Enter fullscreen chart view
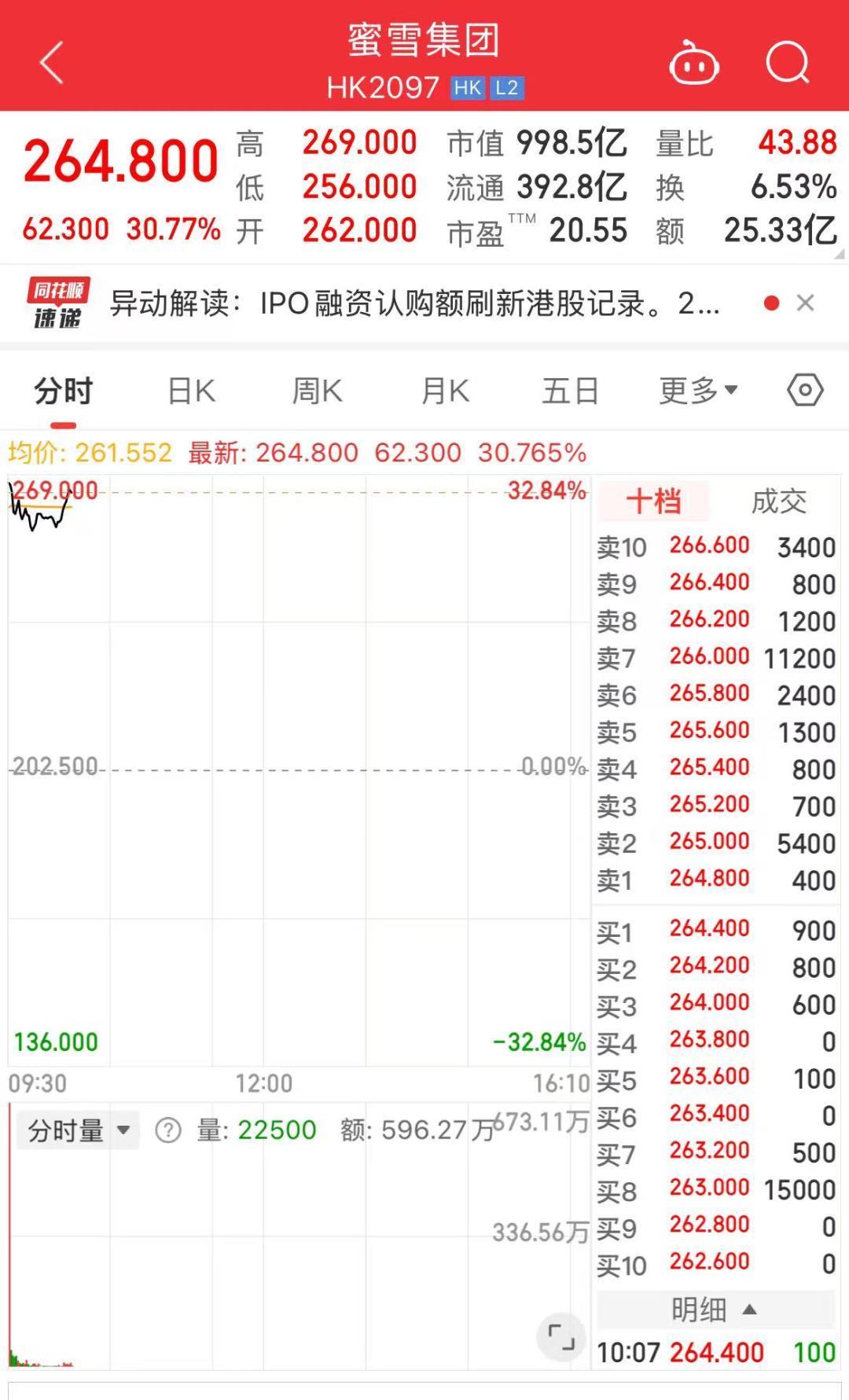 pos(561,1336)
